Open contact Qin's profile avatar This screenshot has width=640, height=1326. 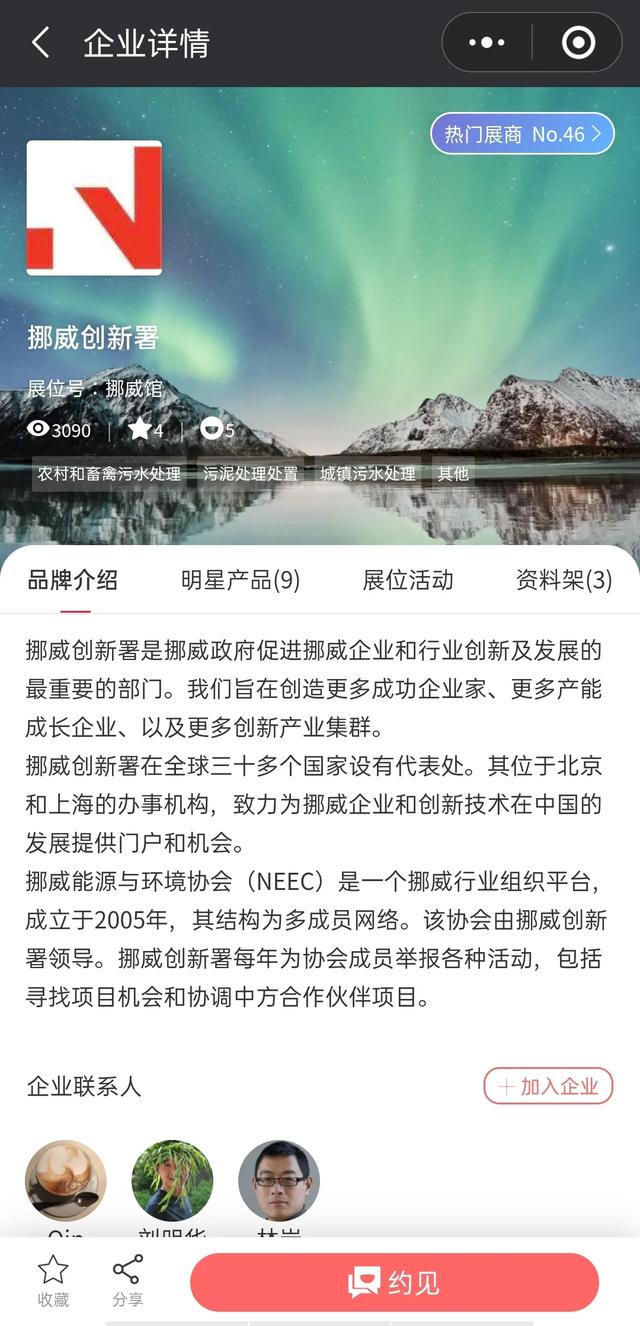click(x=66, y=1181)
